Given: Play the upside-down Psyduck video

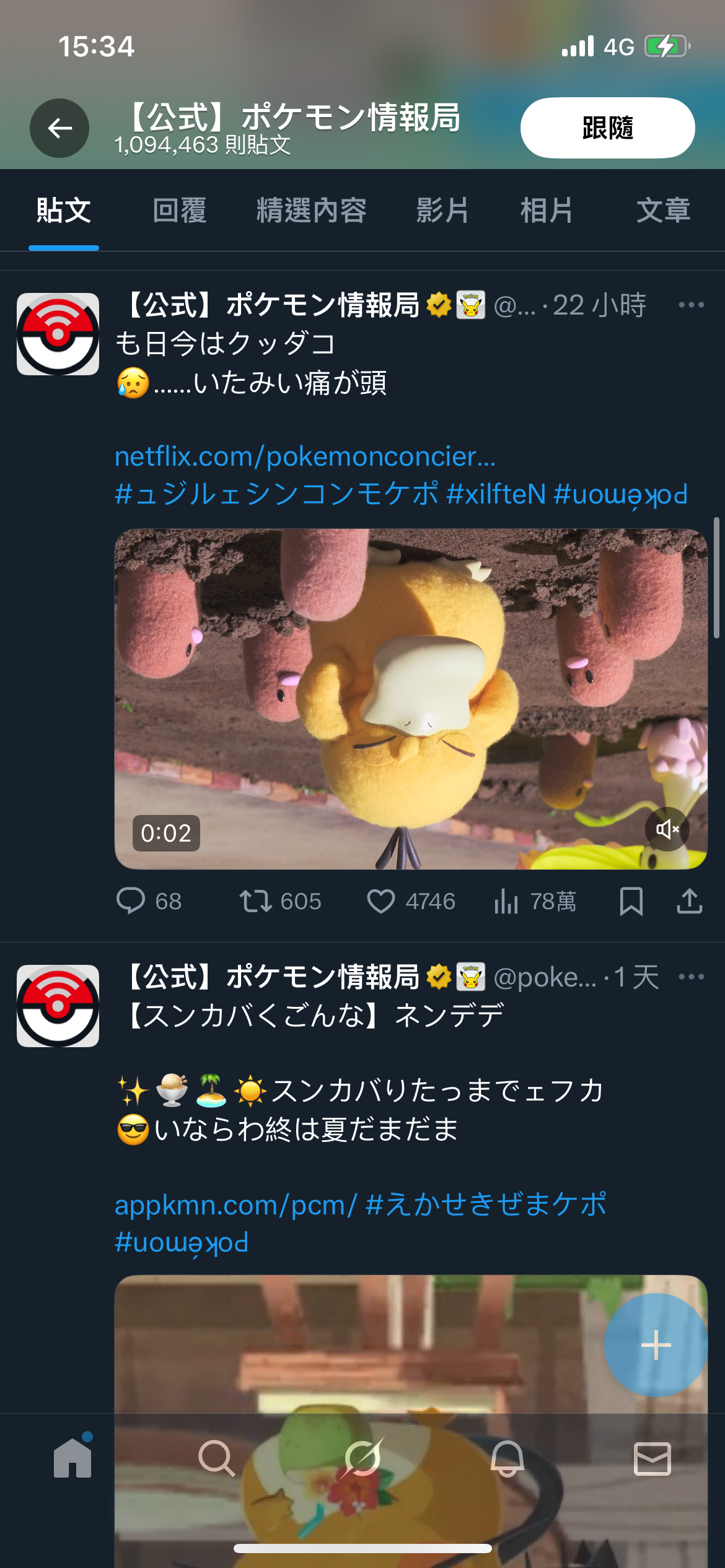Looking at the screenshot, I should 410,699.
